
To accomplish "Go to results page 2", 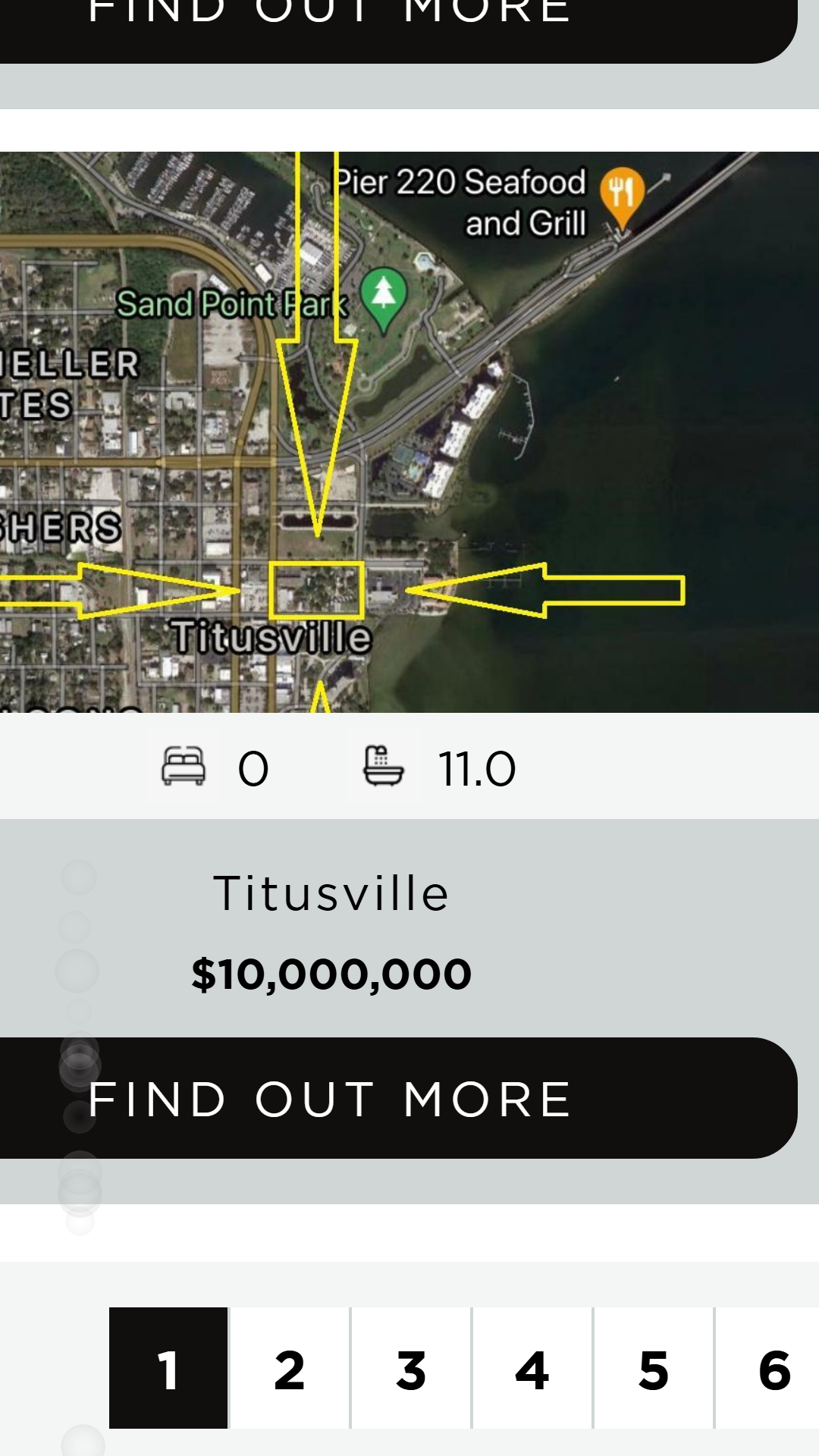I will (290, 1369).
